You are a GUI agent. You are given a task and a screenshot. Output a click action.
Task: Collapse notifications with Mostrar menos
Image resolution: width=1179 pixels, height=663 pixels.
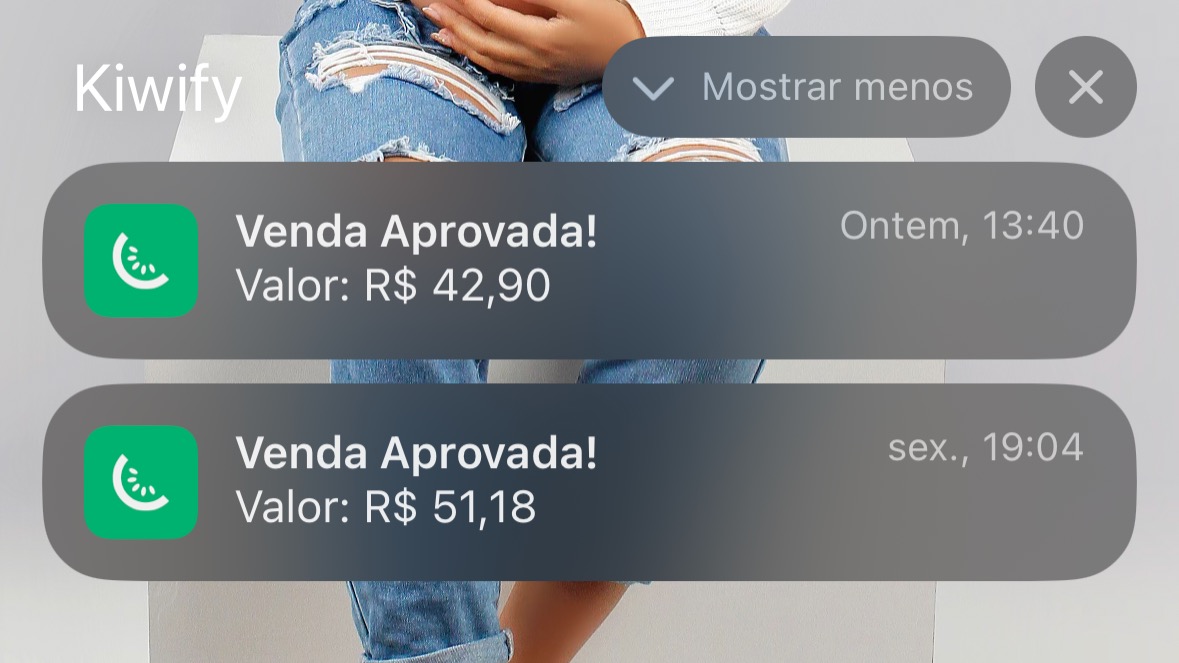[806, 87]
